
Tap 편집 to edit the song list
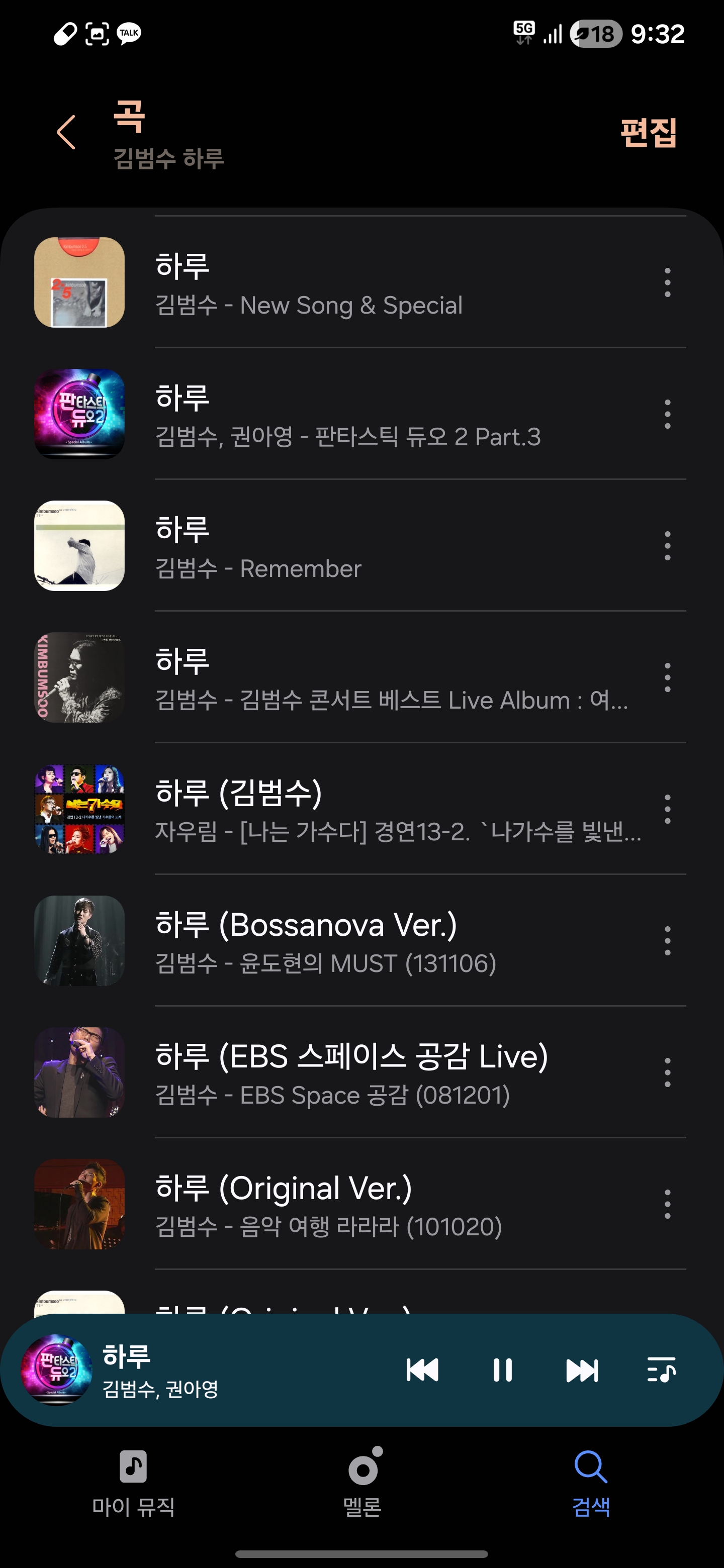coord(648,132)
